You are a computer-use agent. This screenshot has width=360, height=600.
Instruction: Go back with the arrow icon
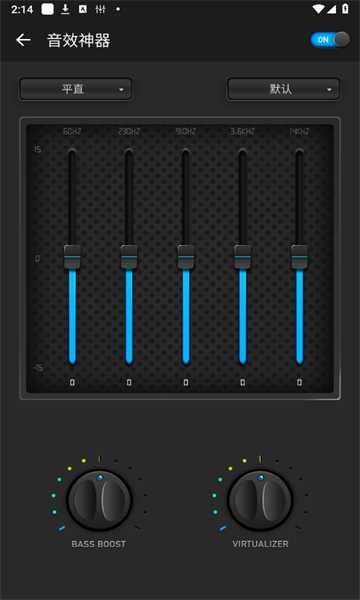23,40
